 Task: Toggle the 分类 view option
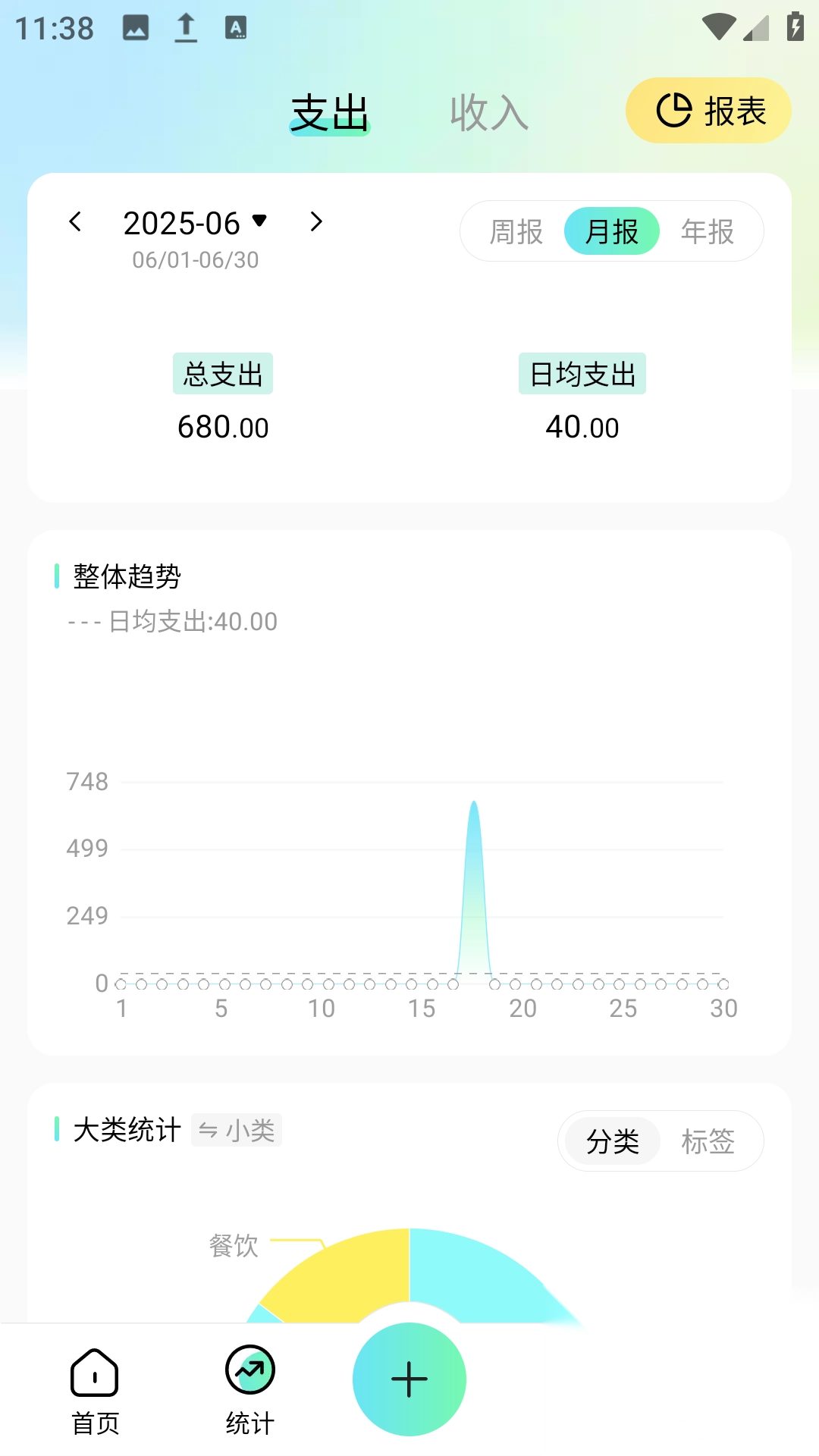[x=611, y=1141]
